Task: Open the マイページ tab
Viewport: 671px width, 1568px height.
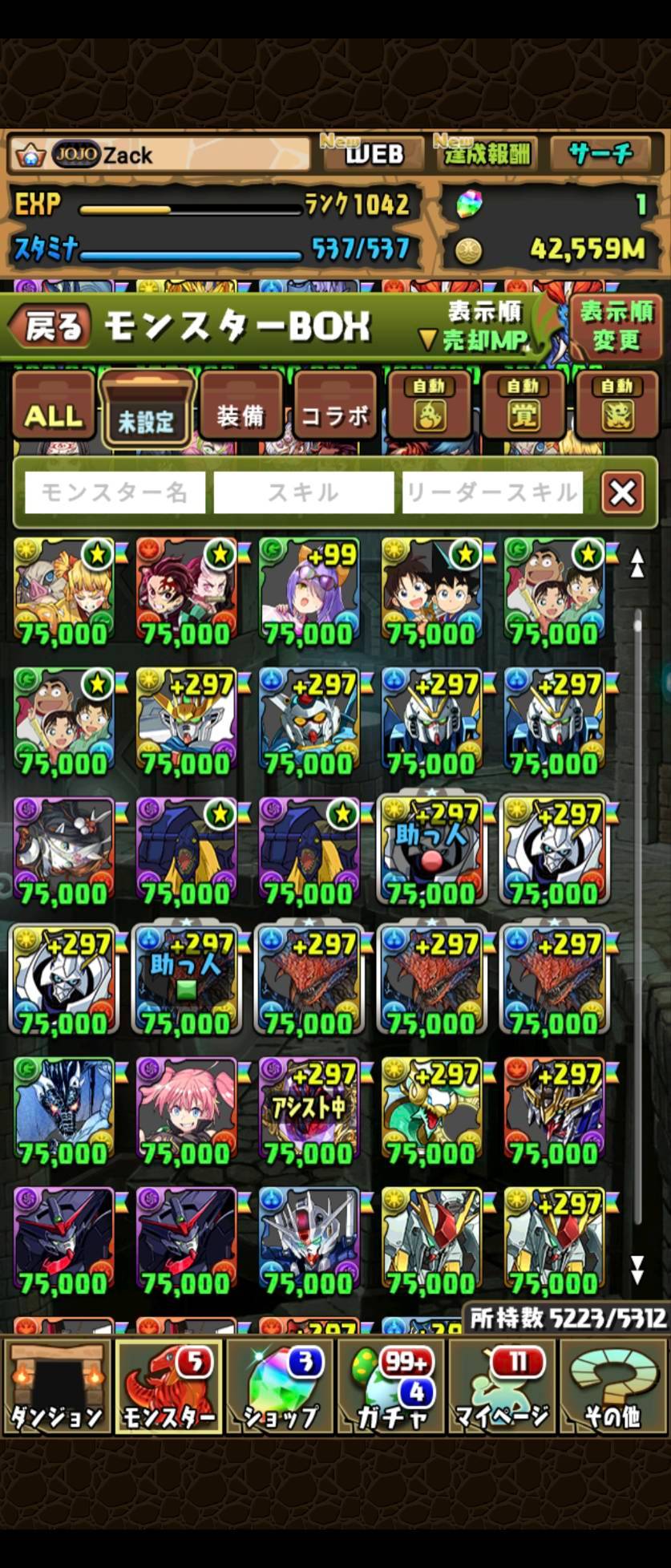Action: [x=503, y=1389]
